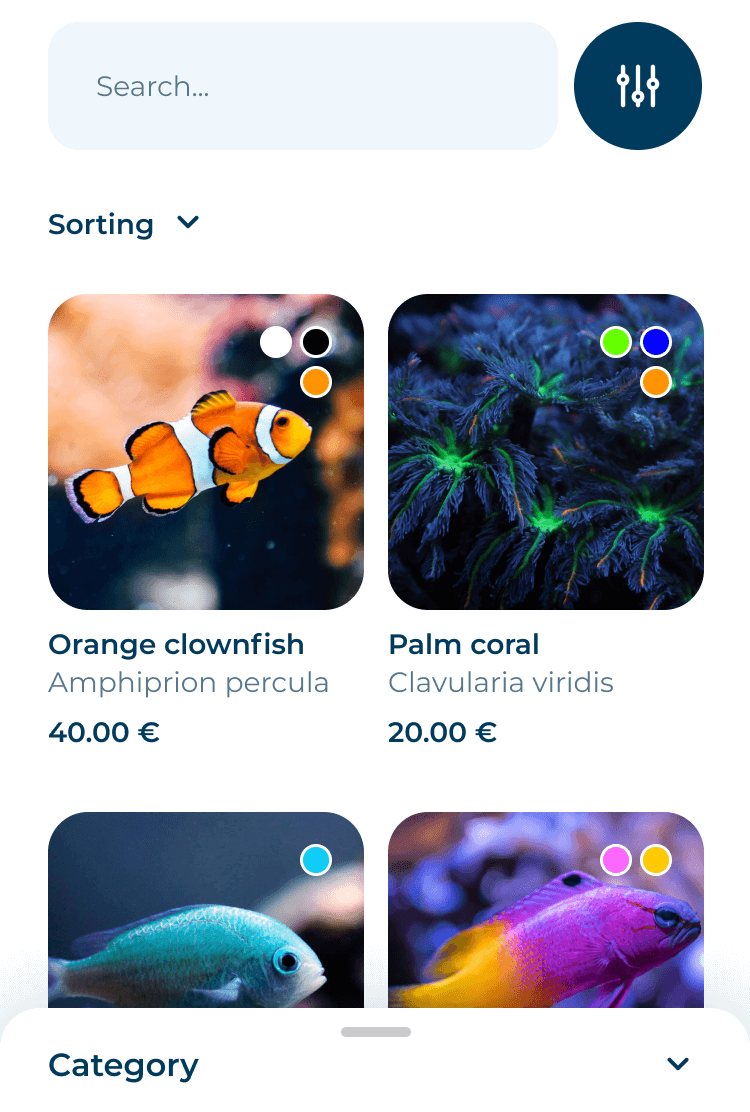Select the blue color dot on Palm coral
Viewport: 750px width, 1112px height.
click(656, 342)
